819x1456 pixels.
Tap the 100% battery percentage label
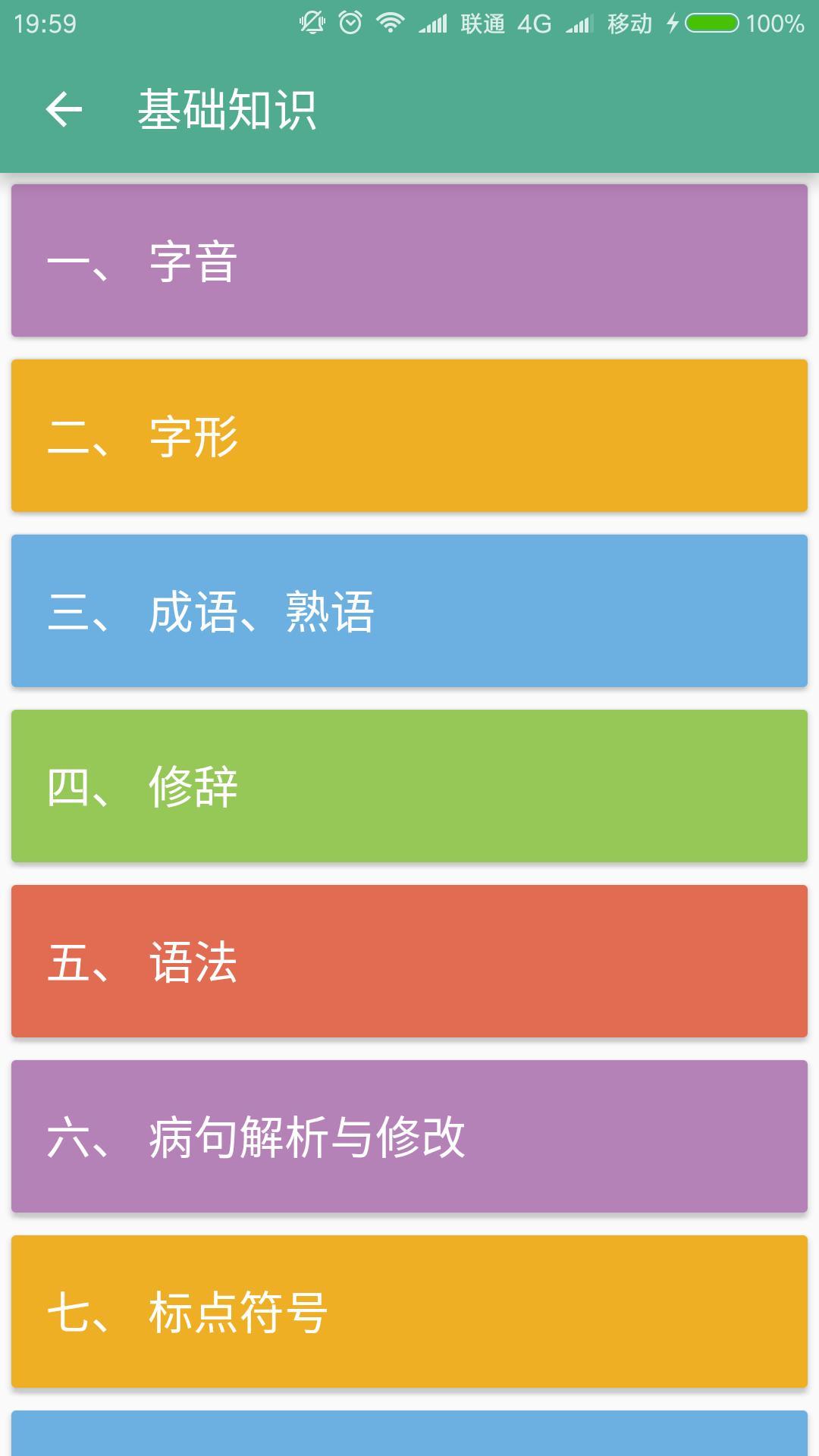[775, 21]
